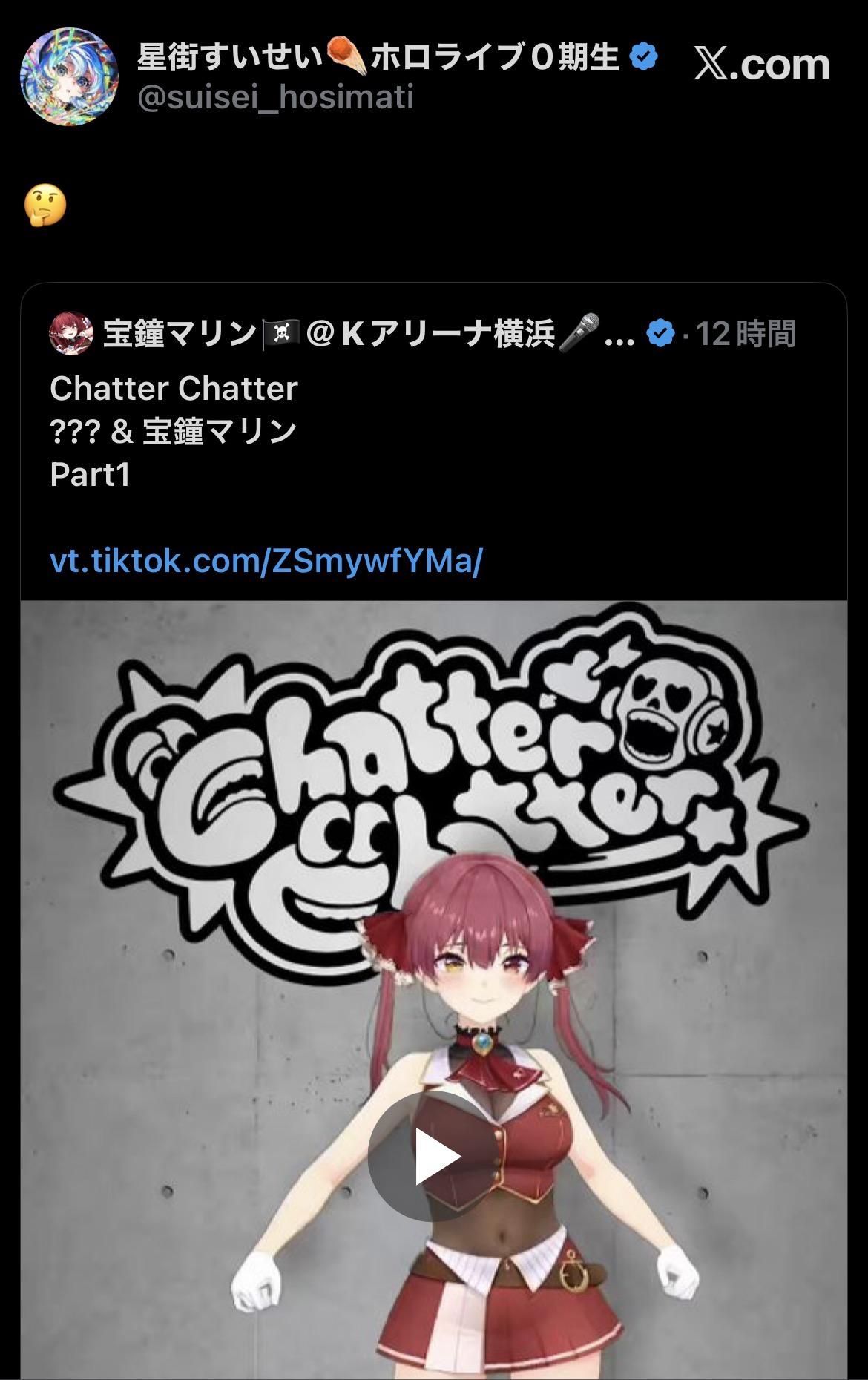The height and width of the screenshot is (1380, 868).
Task: Open the @suisei_hosimati profile handle
Action: click(275, 98)
